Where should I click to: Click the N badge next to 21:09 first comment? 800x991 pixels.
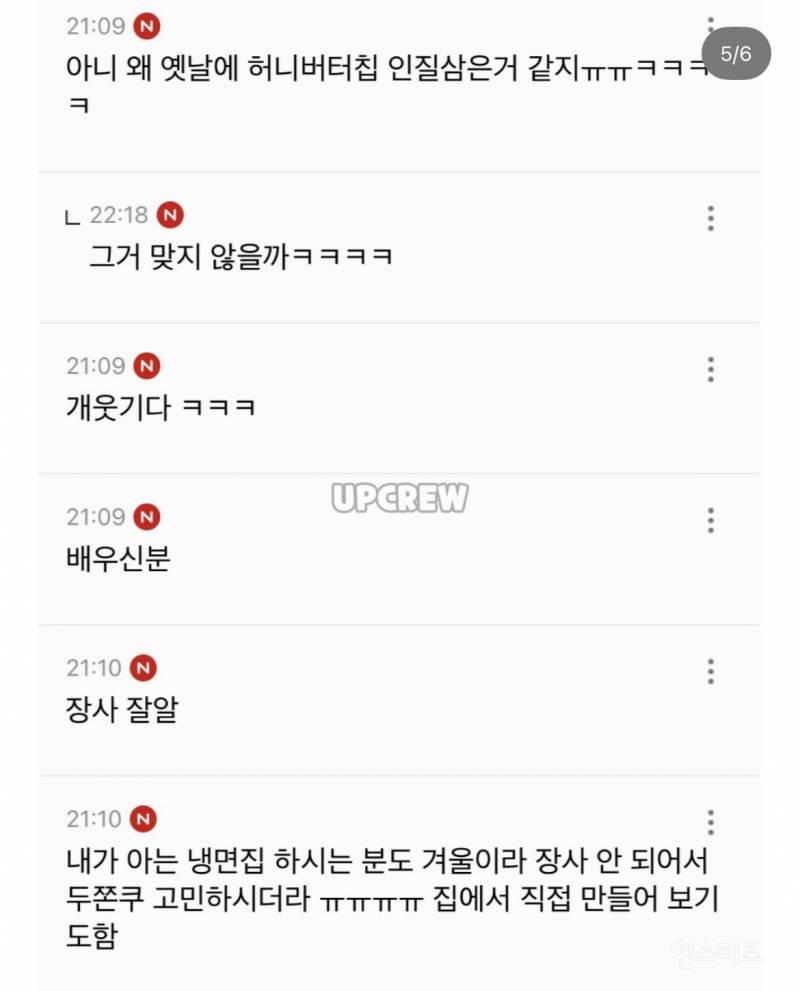pos(148,26)
